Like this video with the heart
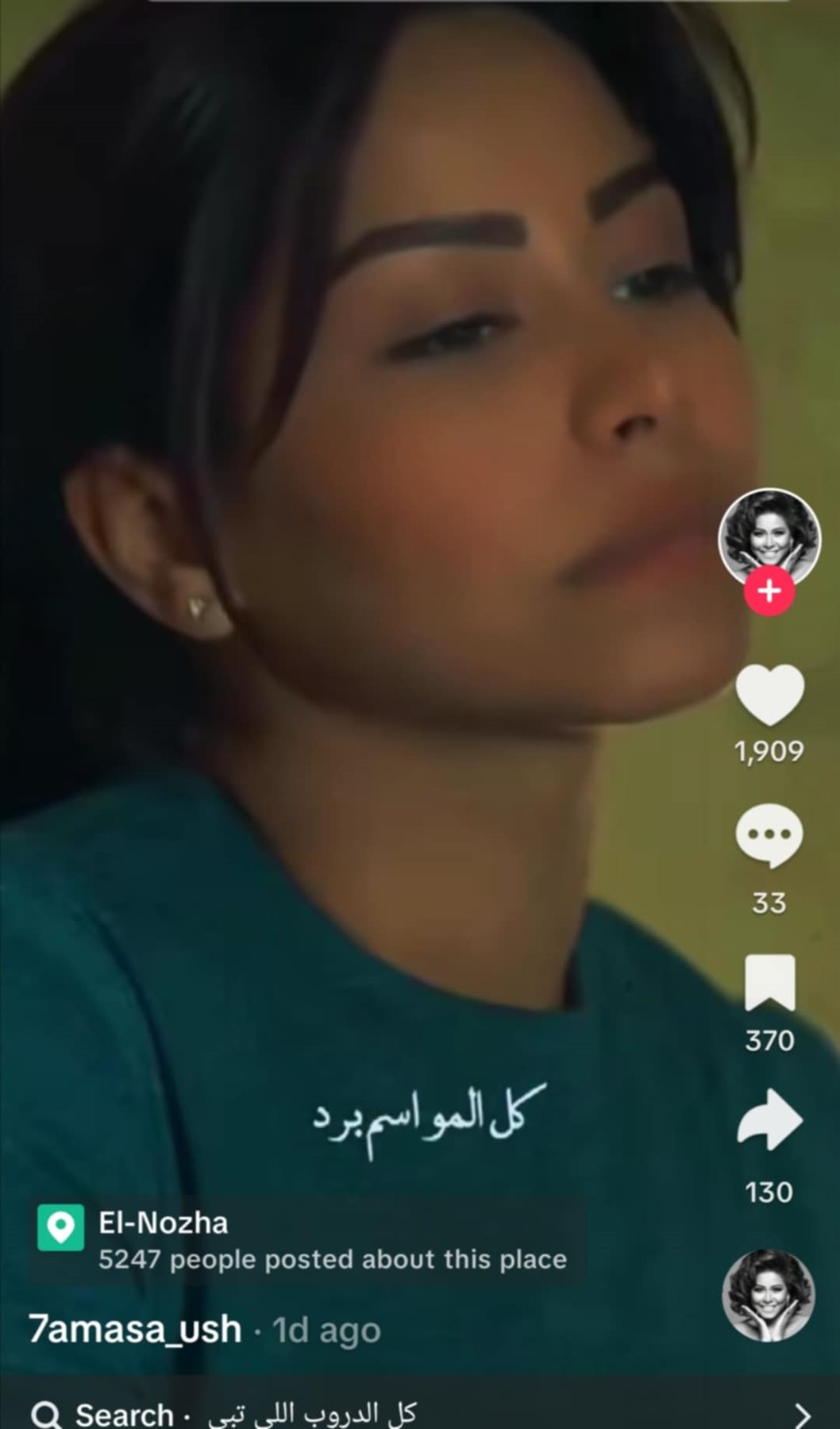 [x=769, y=695]
